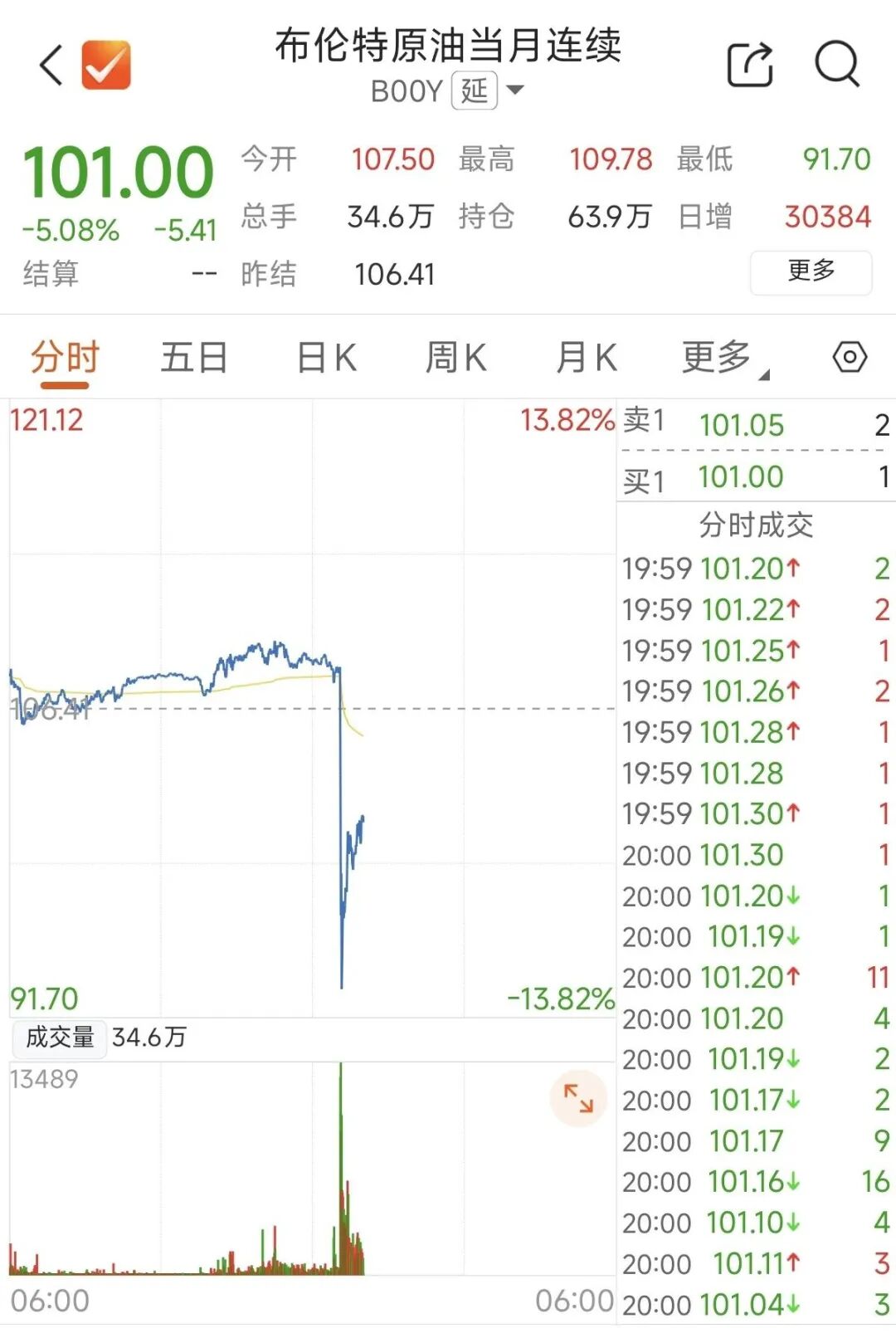Go back using the top-left arrow
Image resolution: width=896 pixels, height=1333 pixels.
point(51,65)
